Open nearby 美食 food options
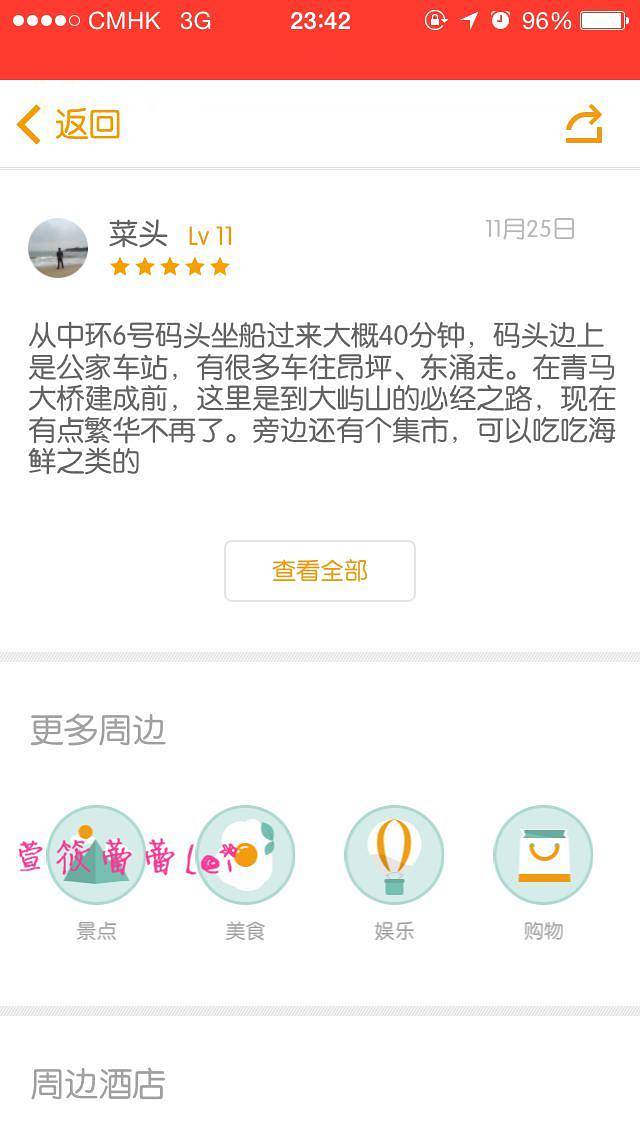The height and width of the screenshot is (1136, 640). pyautogui.click(x=245, y=856)
